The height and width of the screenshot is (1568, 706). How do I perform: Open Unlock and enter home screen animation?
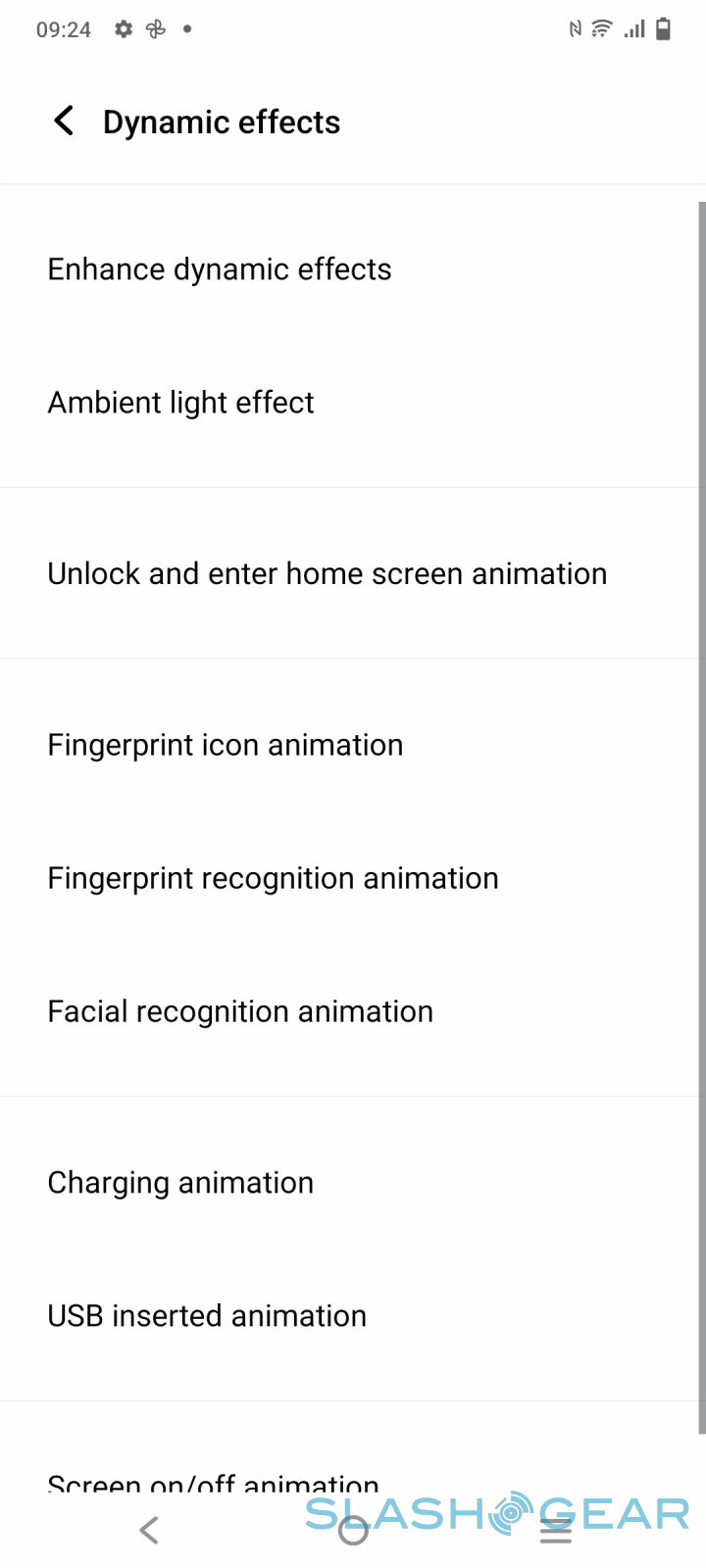pos(328,573)
